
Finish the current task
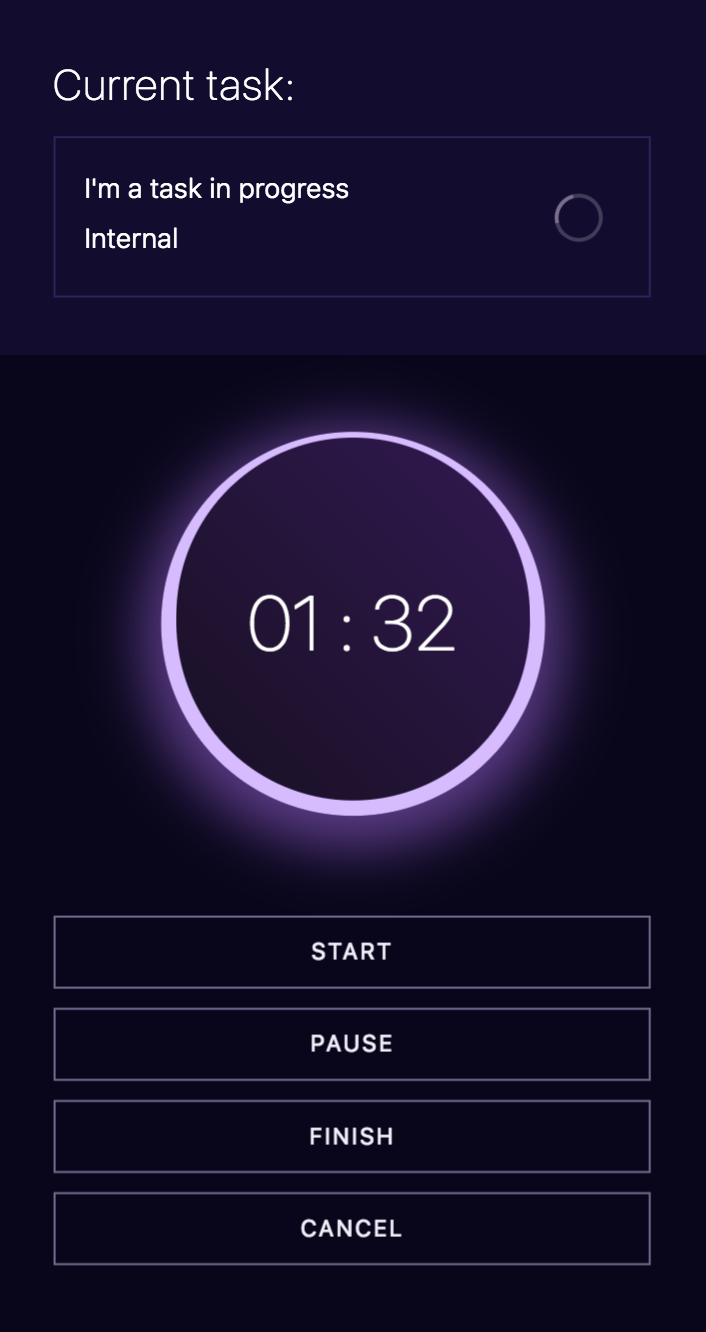coord(352,1136)
